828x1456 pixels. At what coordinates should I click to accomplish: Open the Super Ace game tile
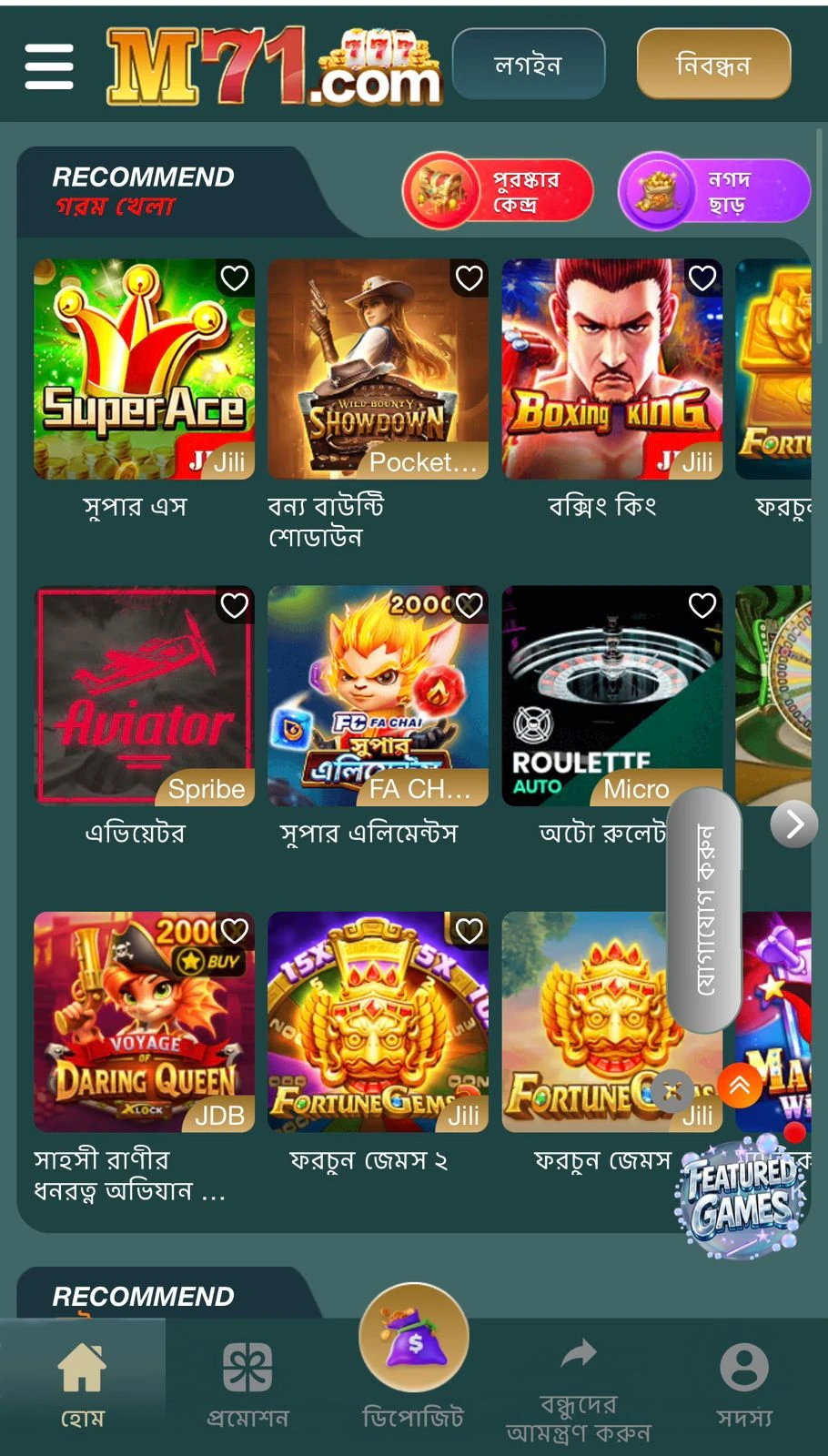tap(144, 369)
